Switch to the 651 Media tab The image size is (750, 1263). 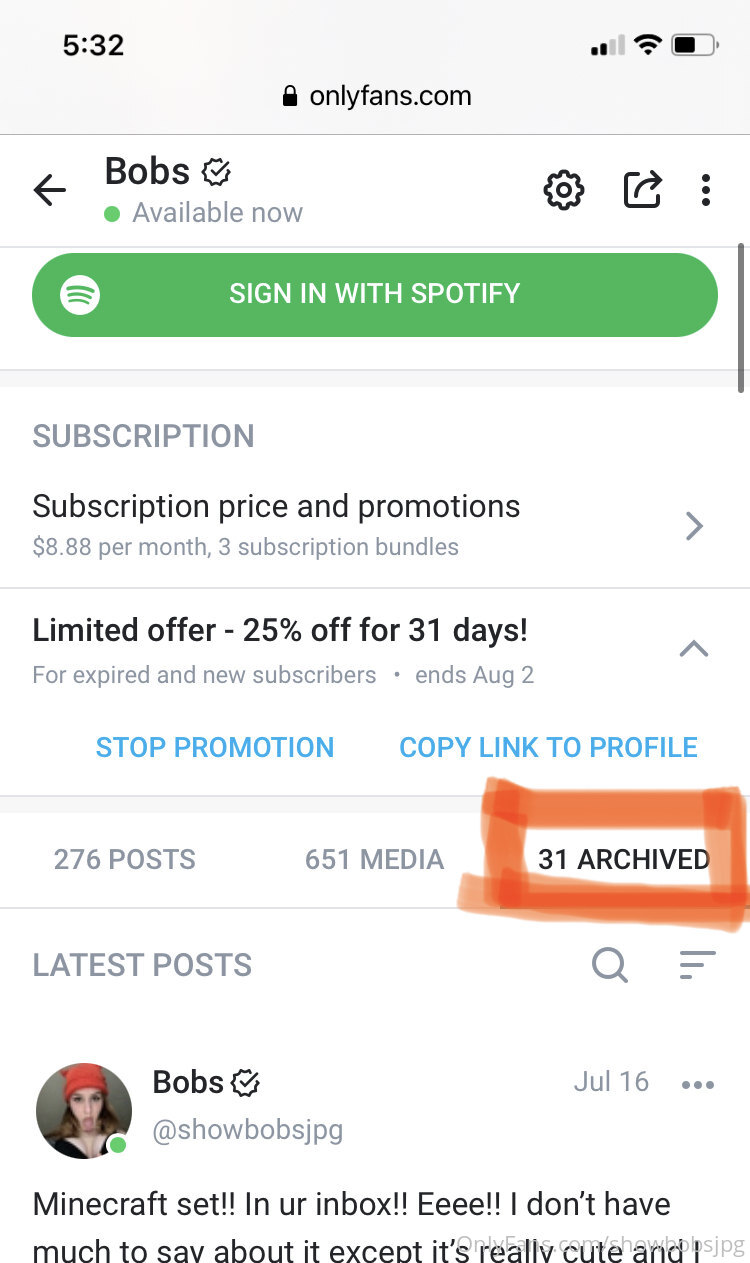[x=374, y=859]
